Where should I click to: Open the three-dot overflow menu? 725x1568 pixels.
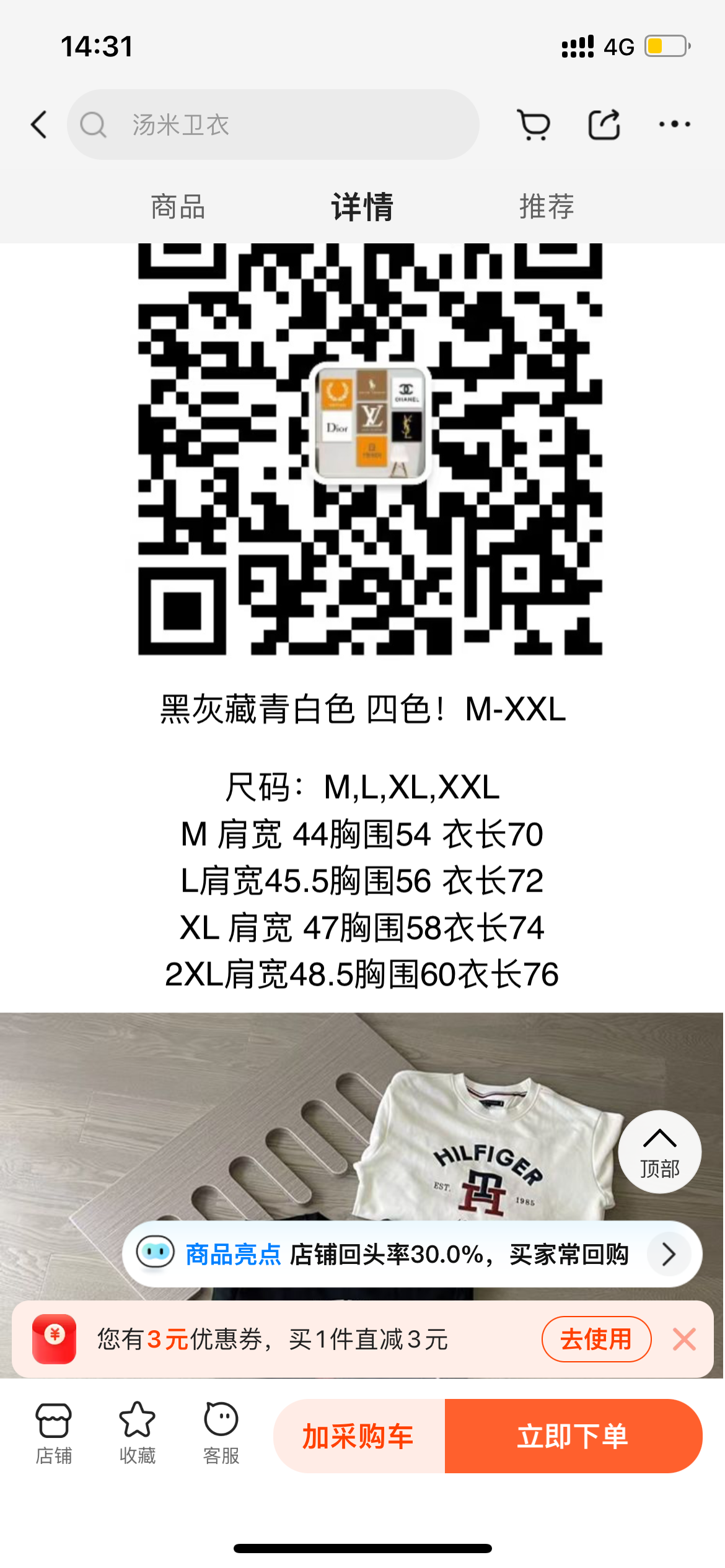[x=674, y=124]
